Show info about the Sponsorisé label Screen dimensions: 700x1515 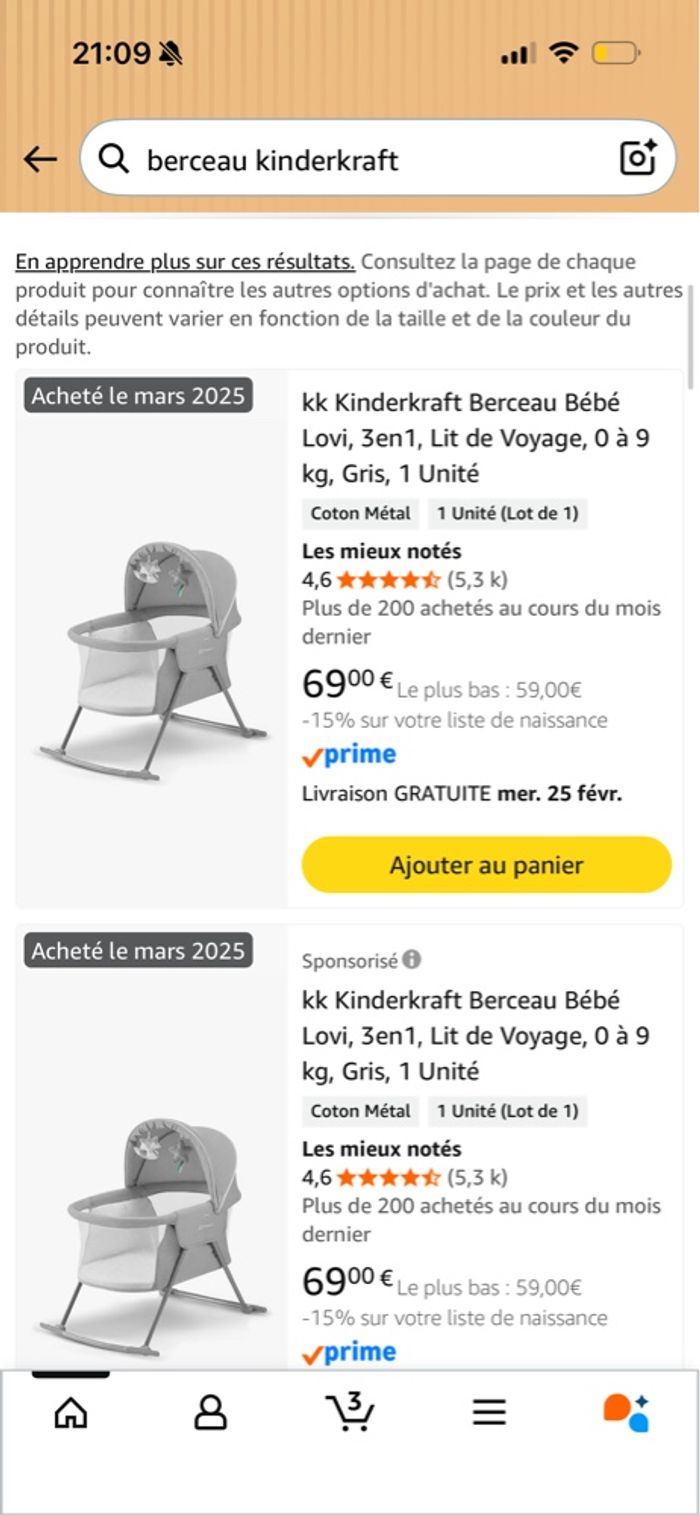pyautogui.click(x=412, y=959)
